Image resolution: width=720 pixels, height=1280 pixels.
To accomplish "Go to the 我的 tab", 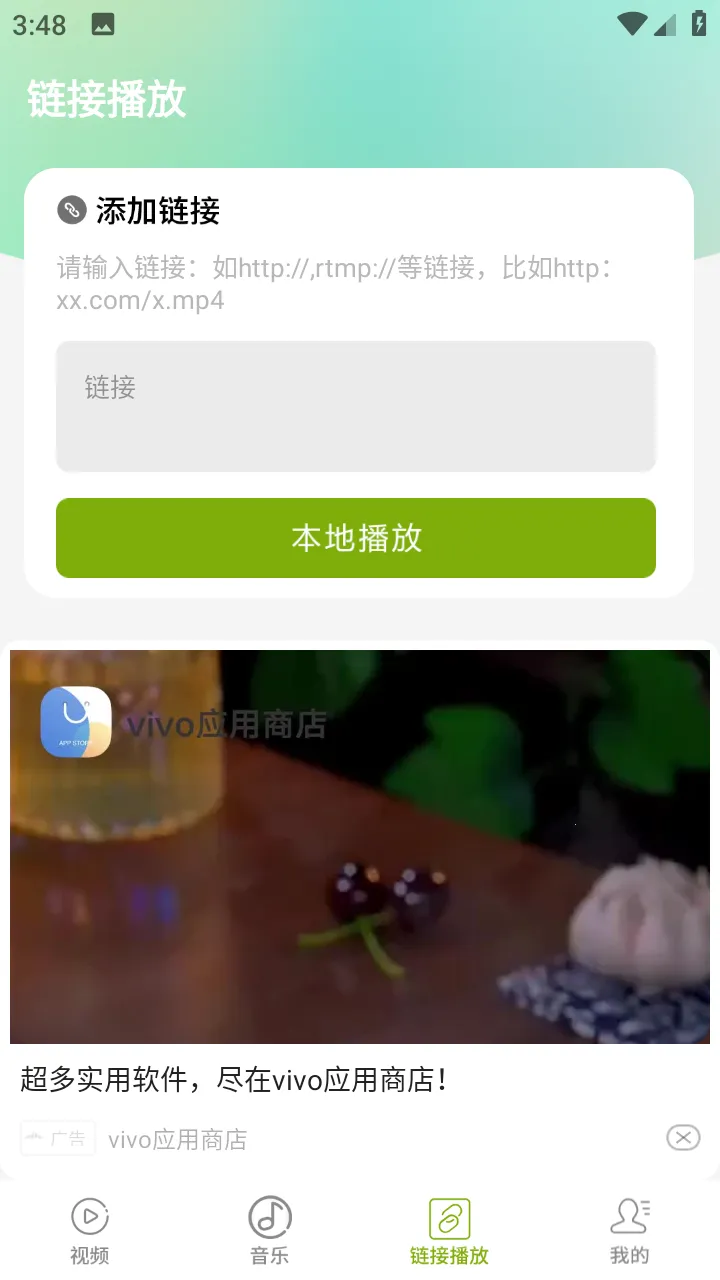I will [x=629, y=1230].
